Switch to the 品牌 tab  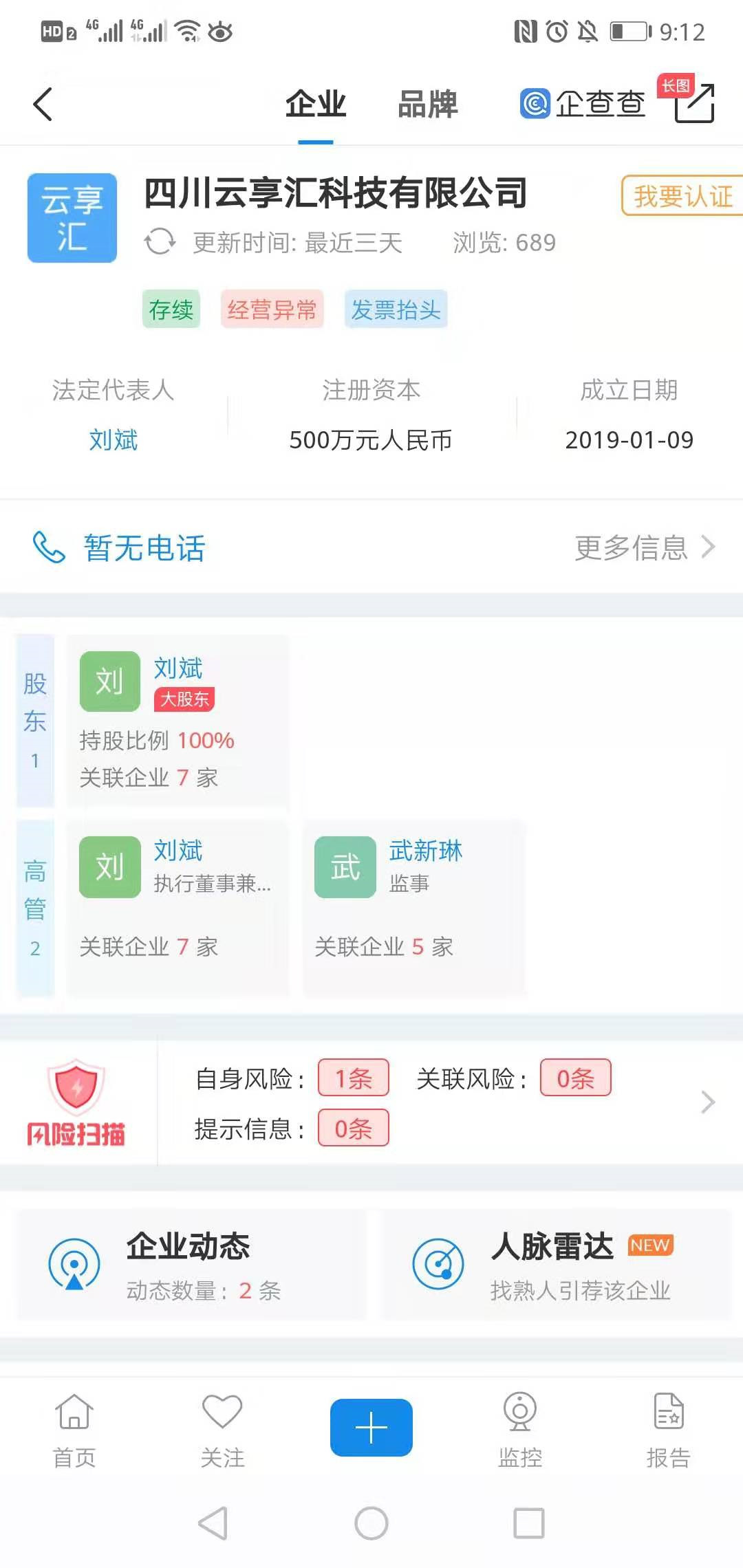427,105
